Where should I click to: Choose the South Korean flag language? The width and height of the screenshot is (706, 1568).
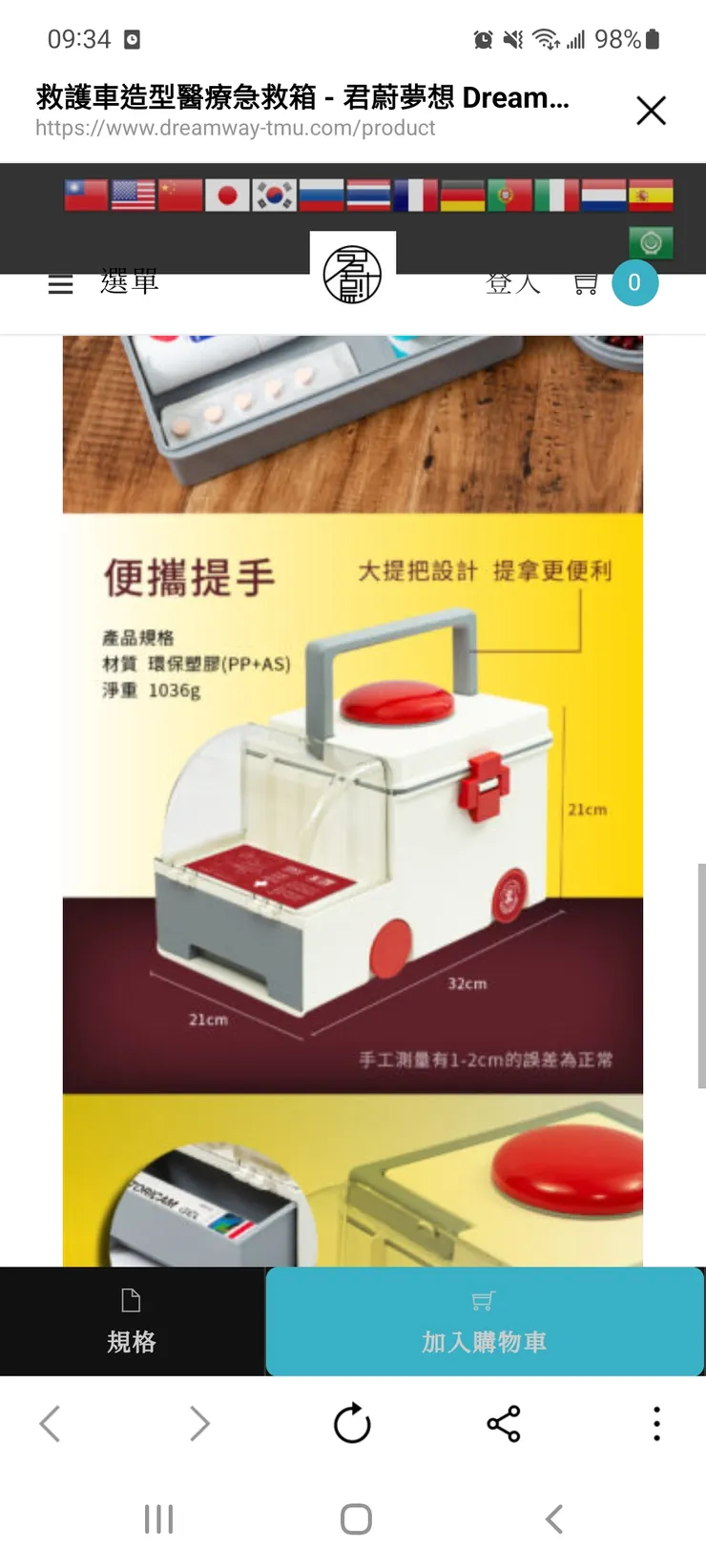point(274,196)
